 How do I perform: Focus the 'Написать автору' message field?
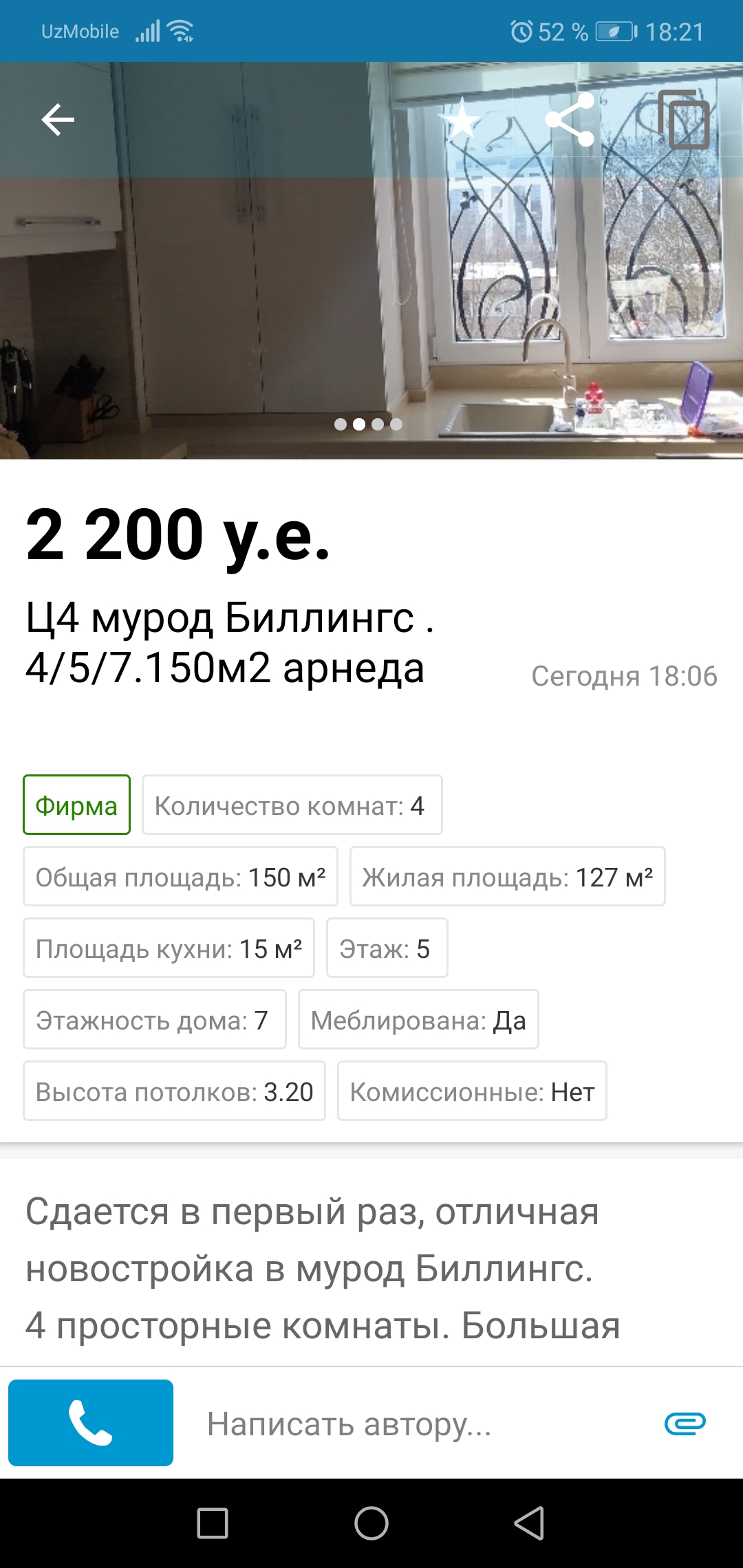(413, 1424)
